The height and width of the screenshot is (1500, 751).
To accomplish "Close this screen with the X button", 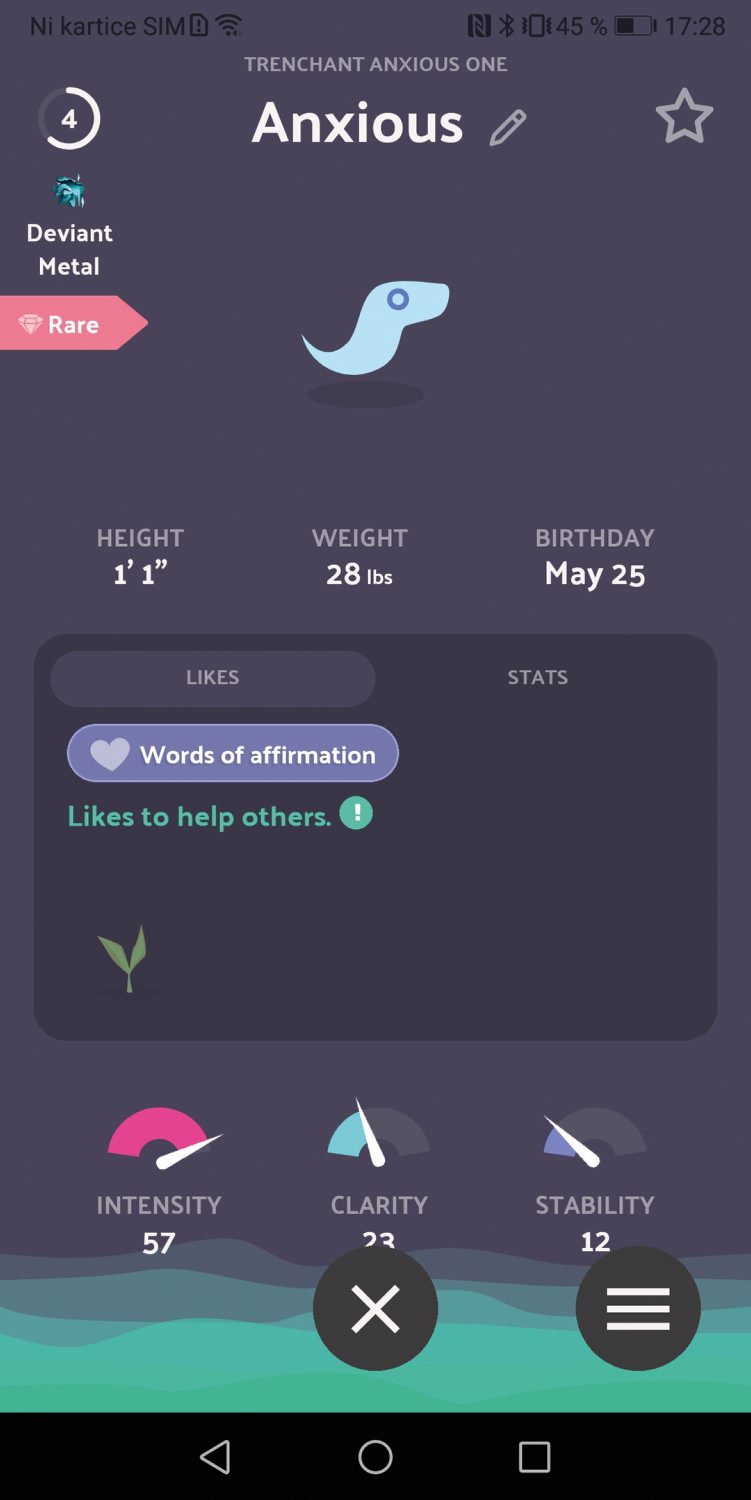I will click(x=375, y=1308).
